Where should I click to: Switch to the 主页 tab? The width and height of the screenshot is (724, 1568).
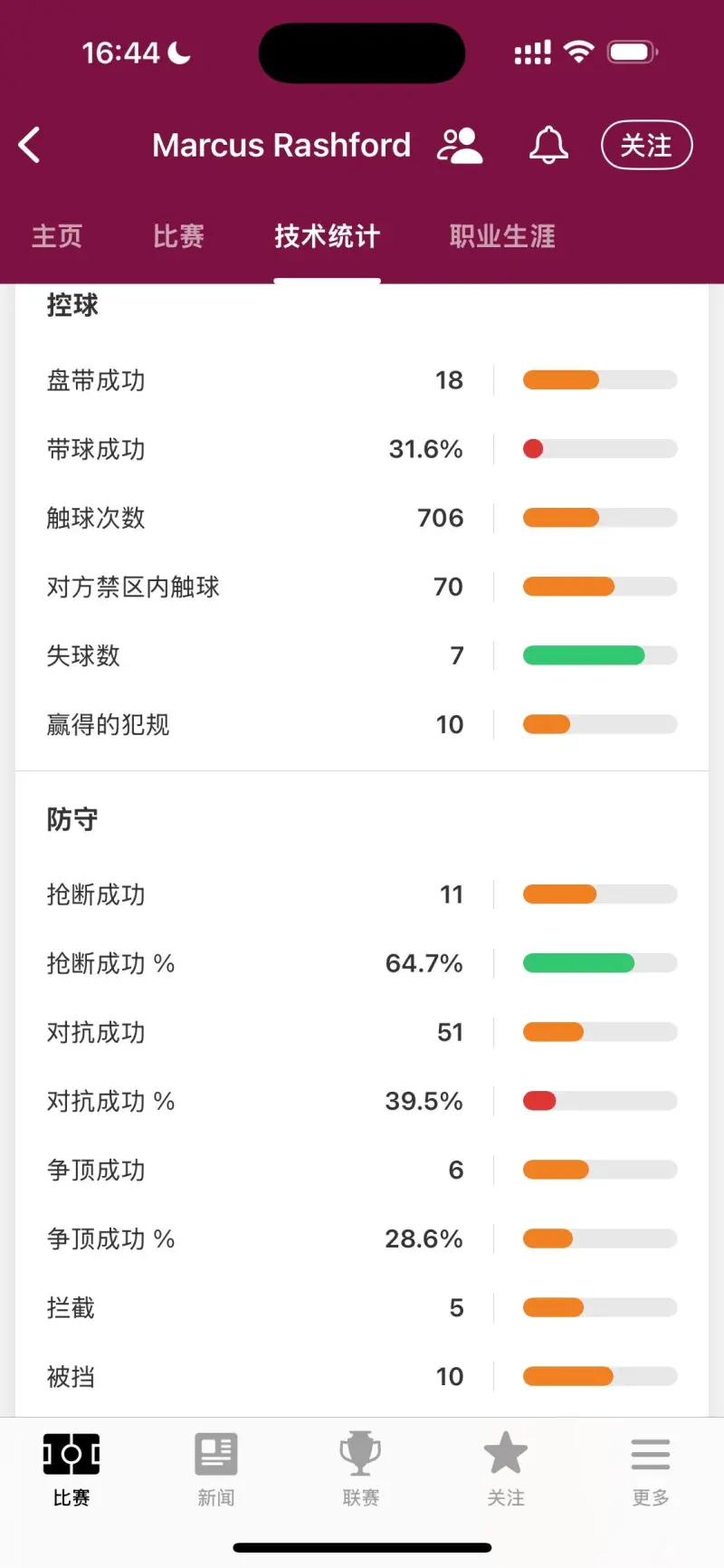tap(57, 236)
